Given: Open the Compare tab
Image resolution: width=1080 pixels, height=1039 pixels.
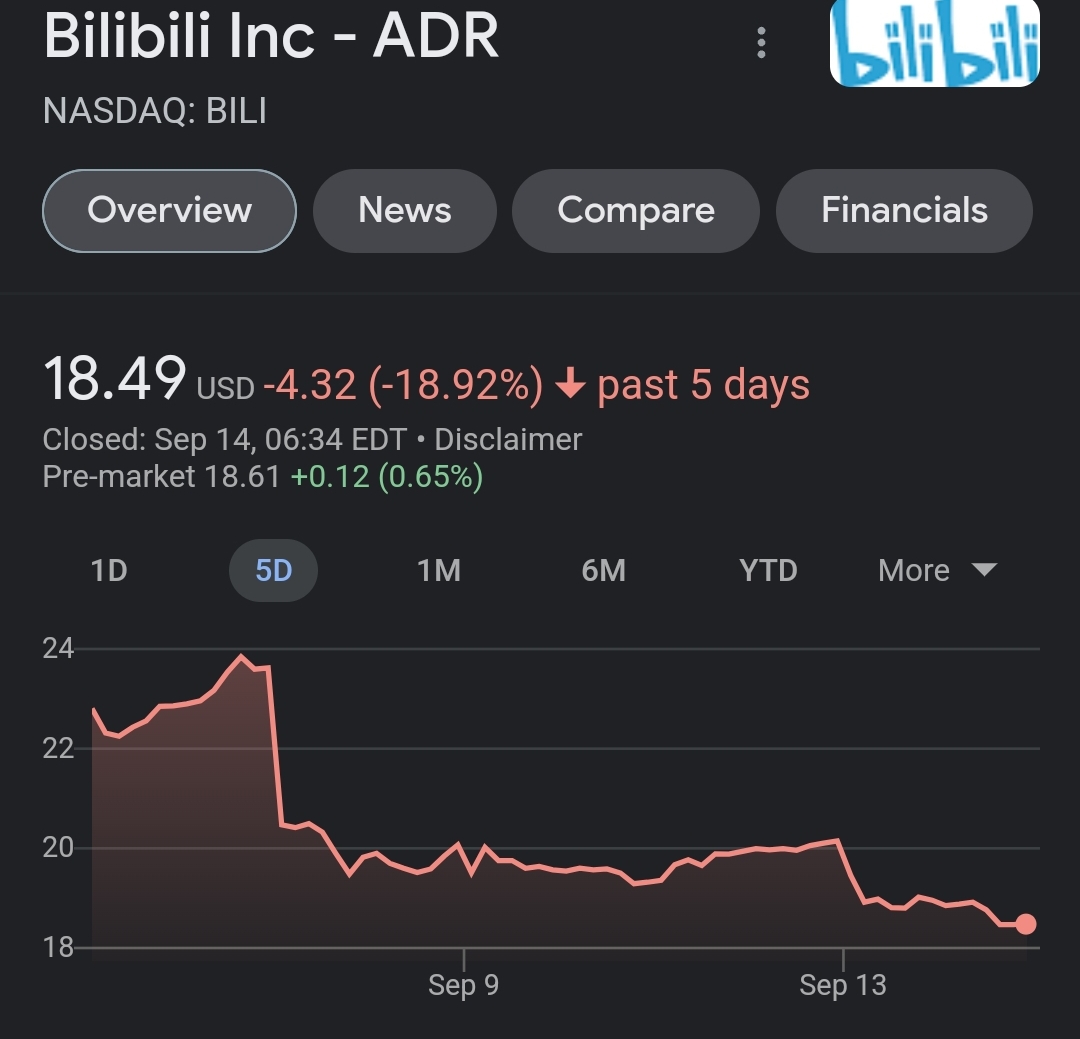Looking at the screenshot, I should tap(636, 211).
